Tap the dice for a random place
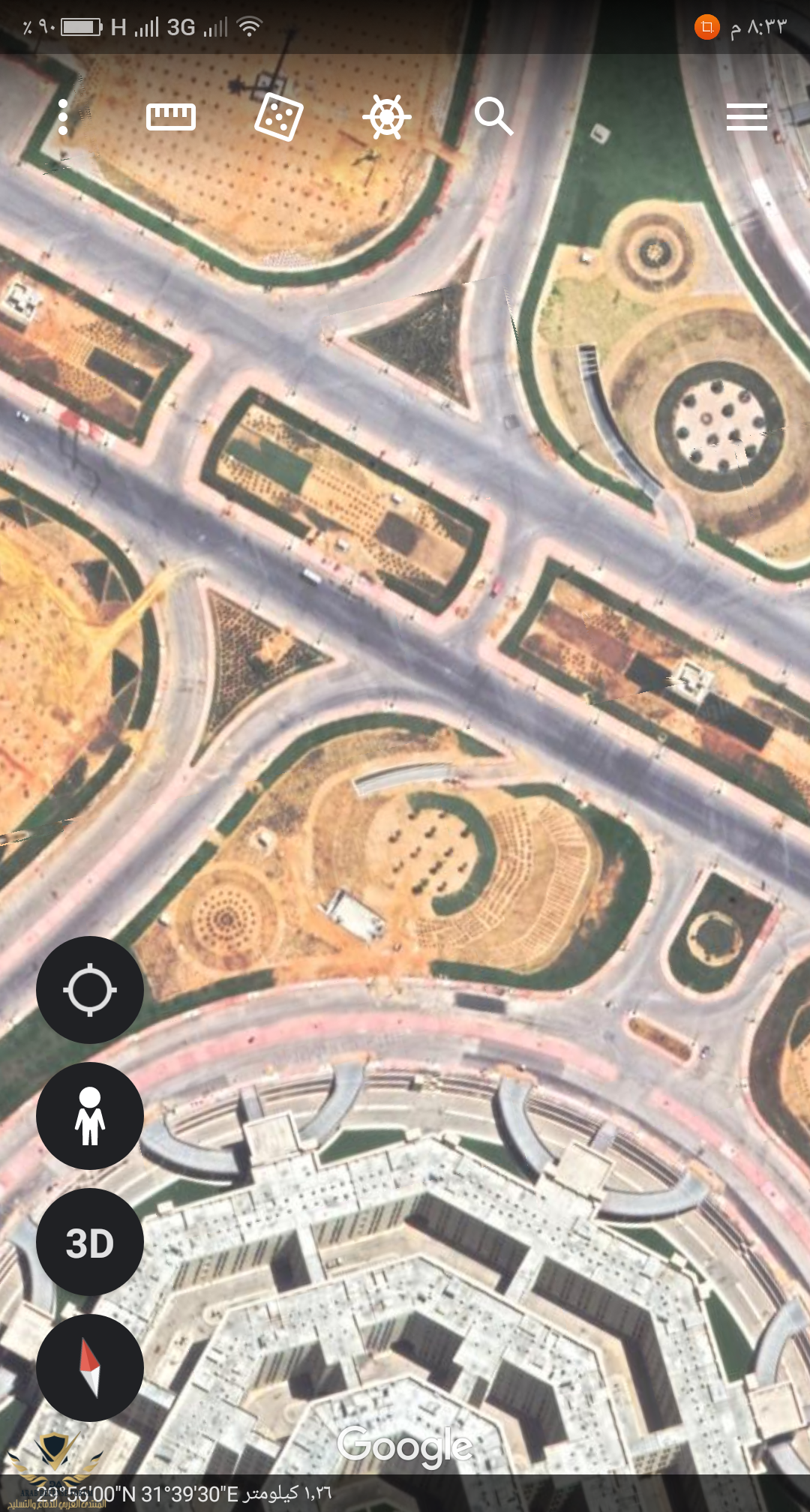The height and width of the screenshot is (1512, 810). pos(278,118)
